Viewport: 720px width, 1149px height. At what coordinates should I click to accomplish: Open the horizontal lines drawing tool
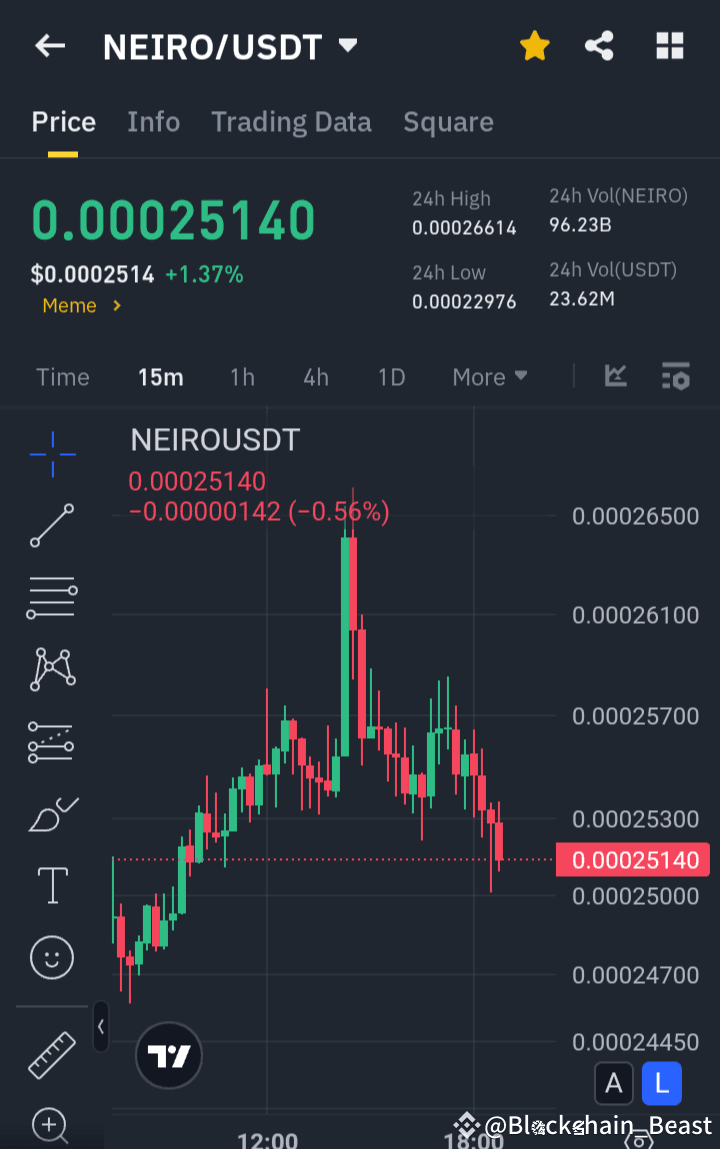51,597
